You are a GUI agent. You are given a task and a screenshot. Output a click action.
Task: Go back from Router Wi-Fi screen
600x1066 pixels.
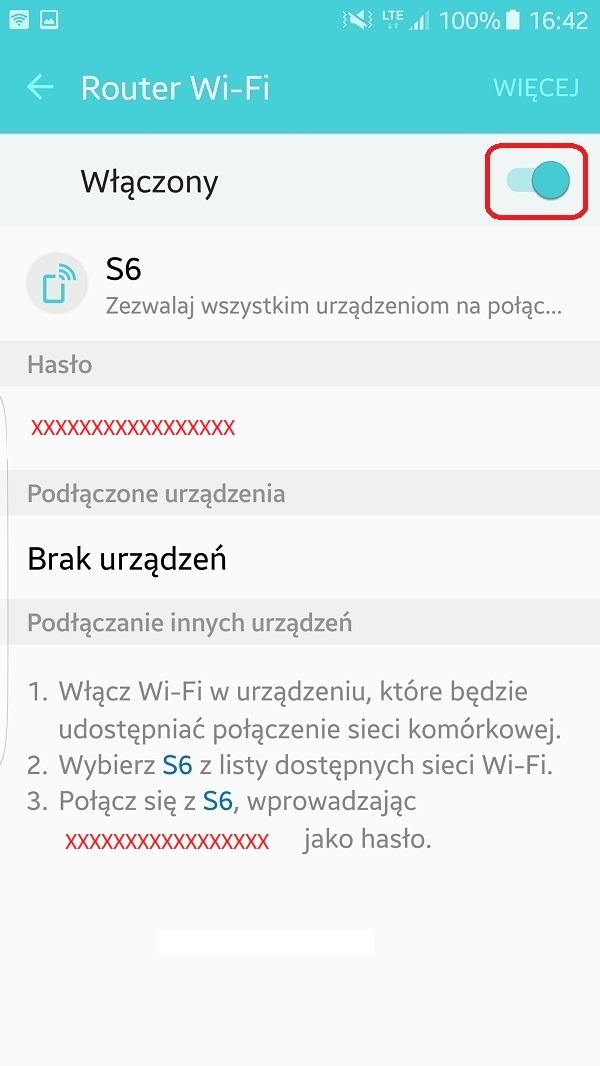40,88
